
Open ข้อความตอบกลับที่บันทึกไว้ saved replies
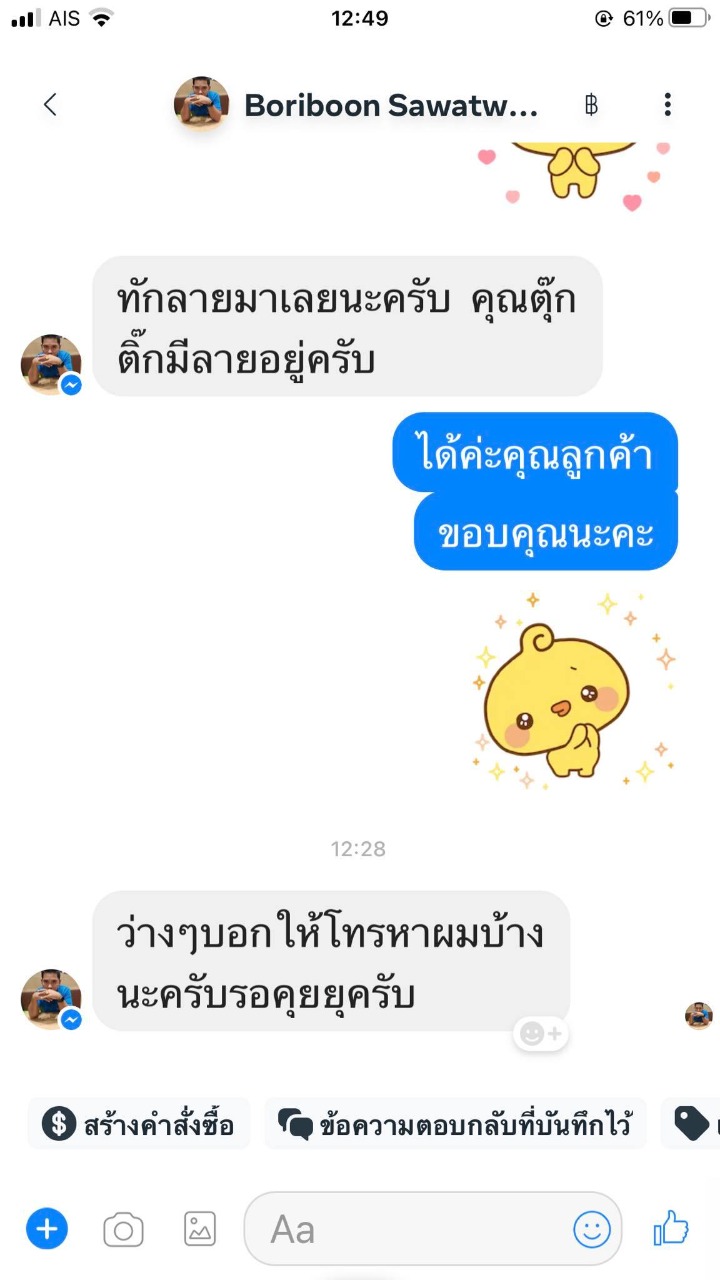[x=456, y=1125]
